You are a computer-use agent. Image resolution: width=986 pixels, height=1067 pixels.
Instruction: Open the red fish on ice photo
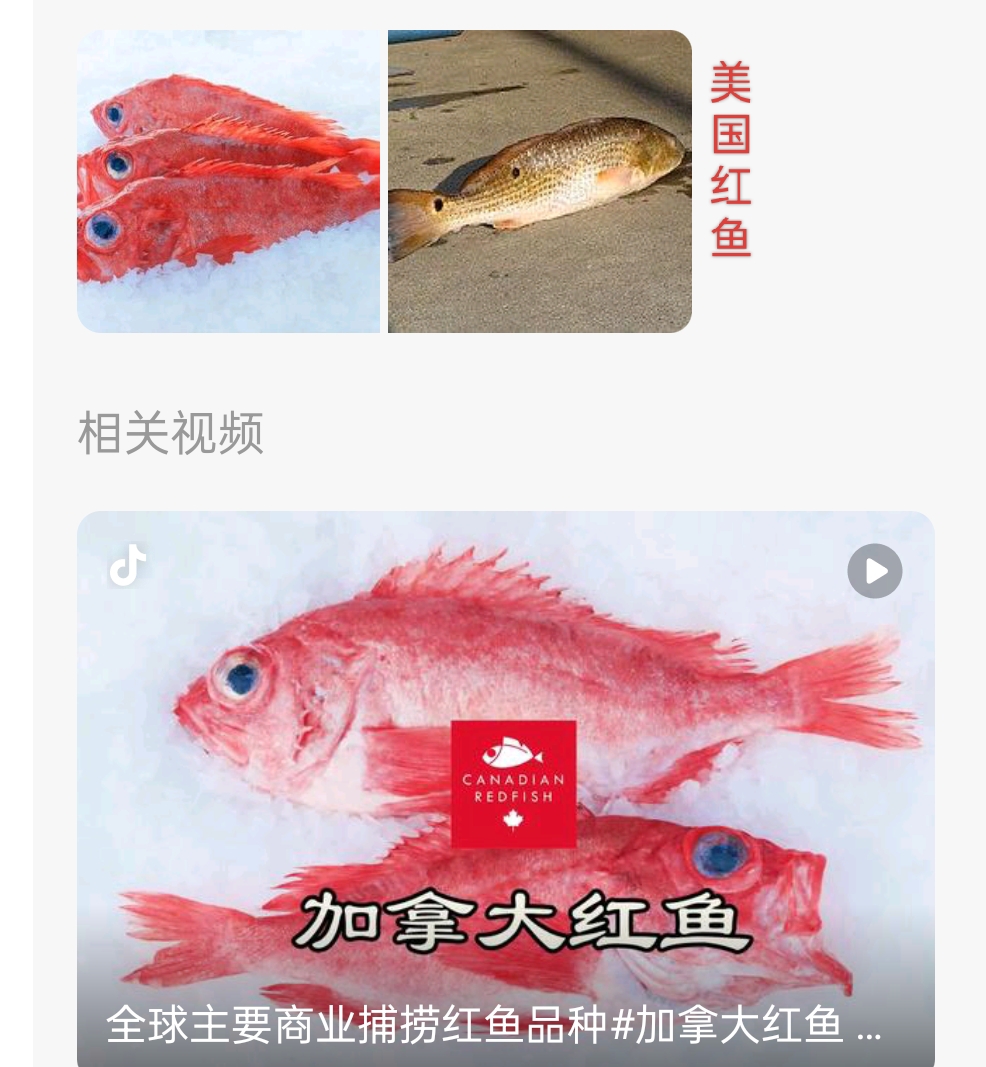pos(228,181)
